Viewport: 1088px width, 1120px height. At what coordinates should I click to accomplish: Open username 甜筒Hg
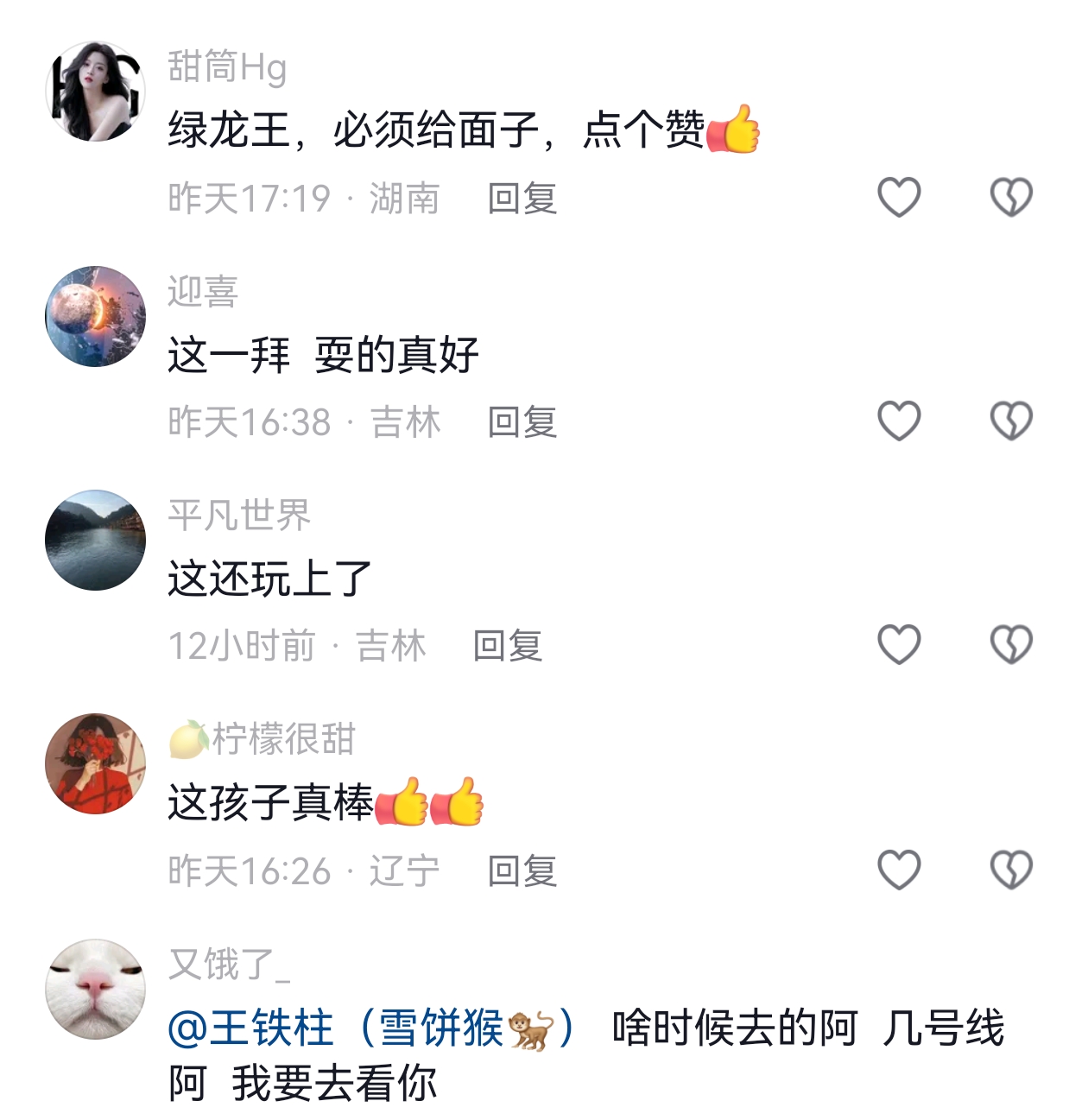pyautogui.click(x=226, y=66)
